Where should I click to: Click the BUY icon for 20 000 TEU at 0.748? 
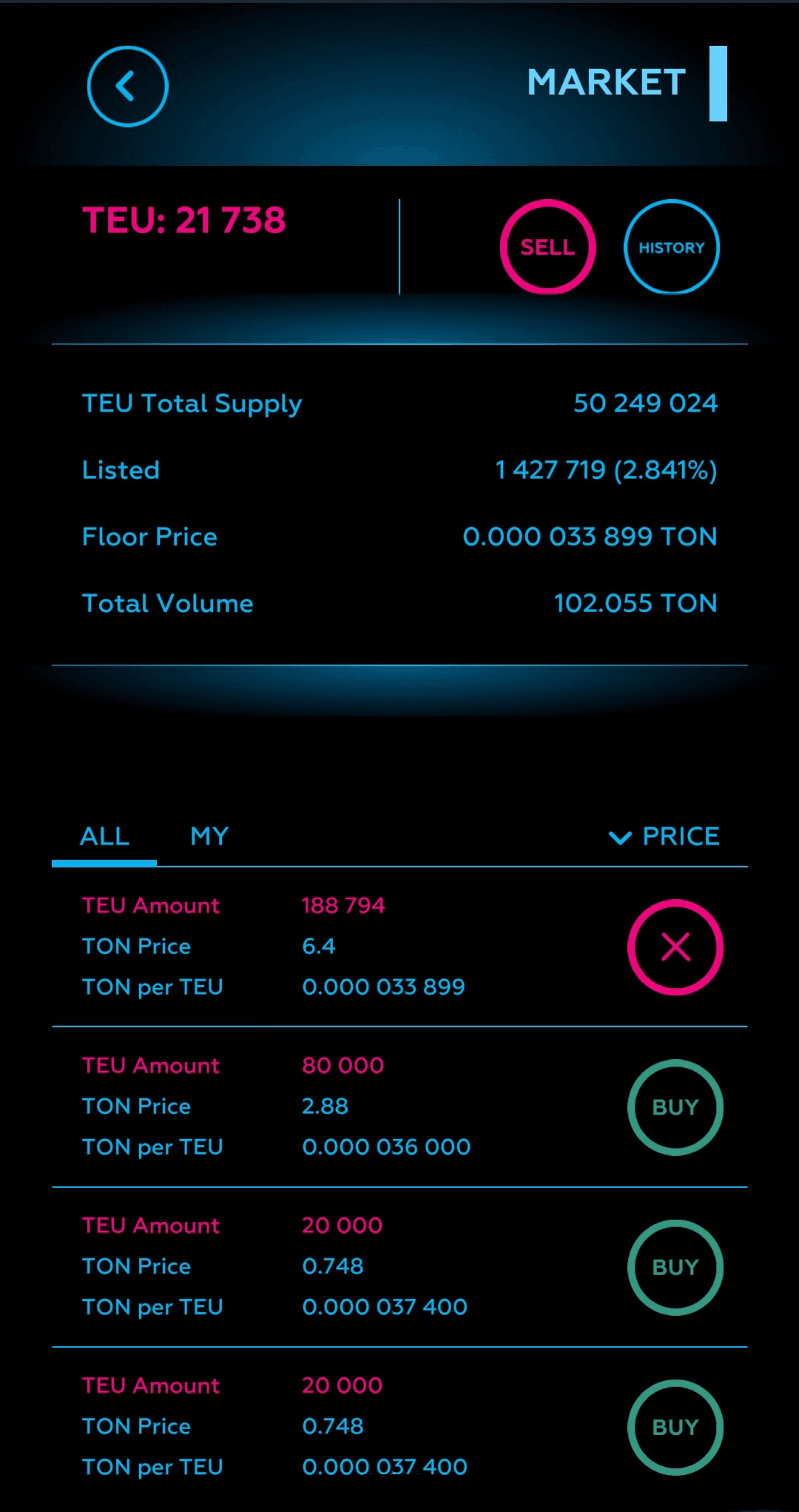(675, 1266)
